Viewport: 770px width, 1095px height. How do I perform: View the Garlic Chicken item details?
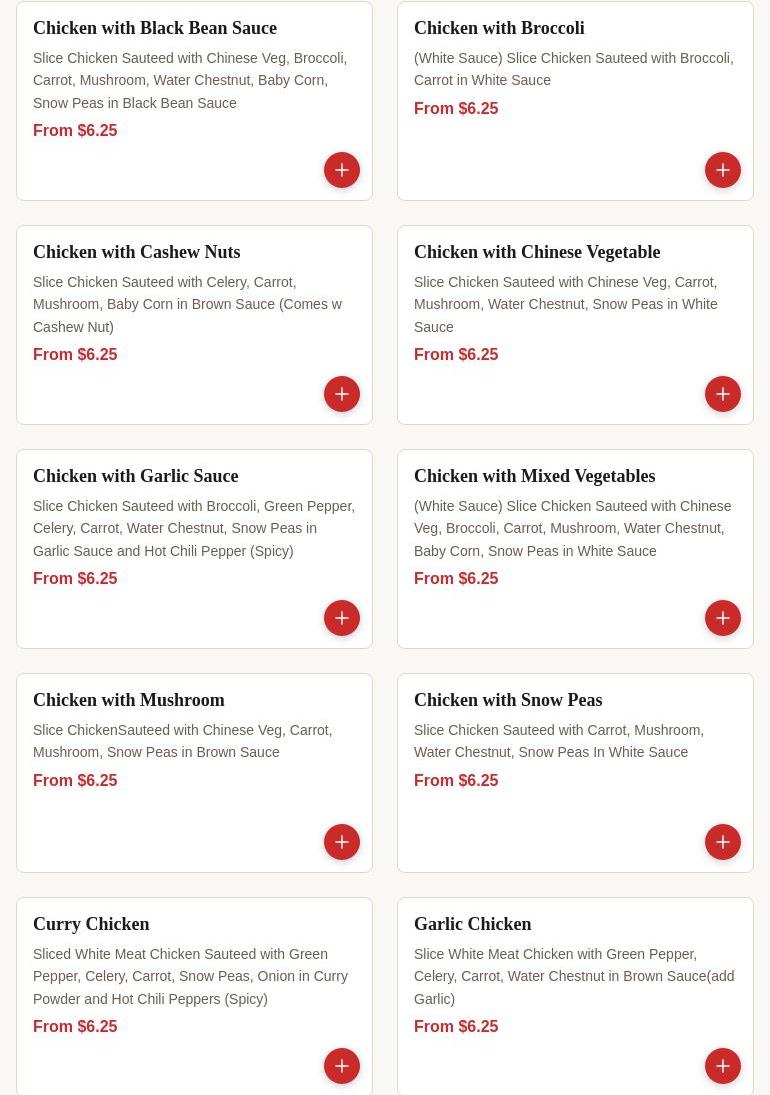coord(472,924)
